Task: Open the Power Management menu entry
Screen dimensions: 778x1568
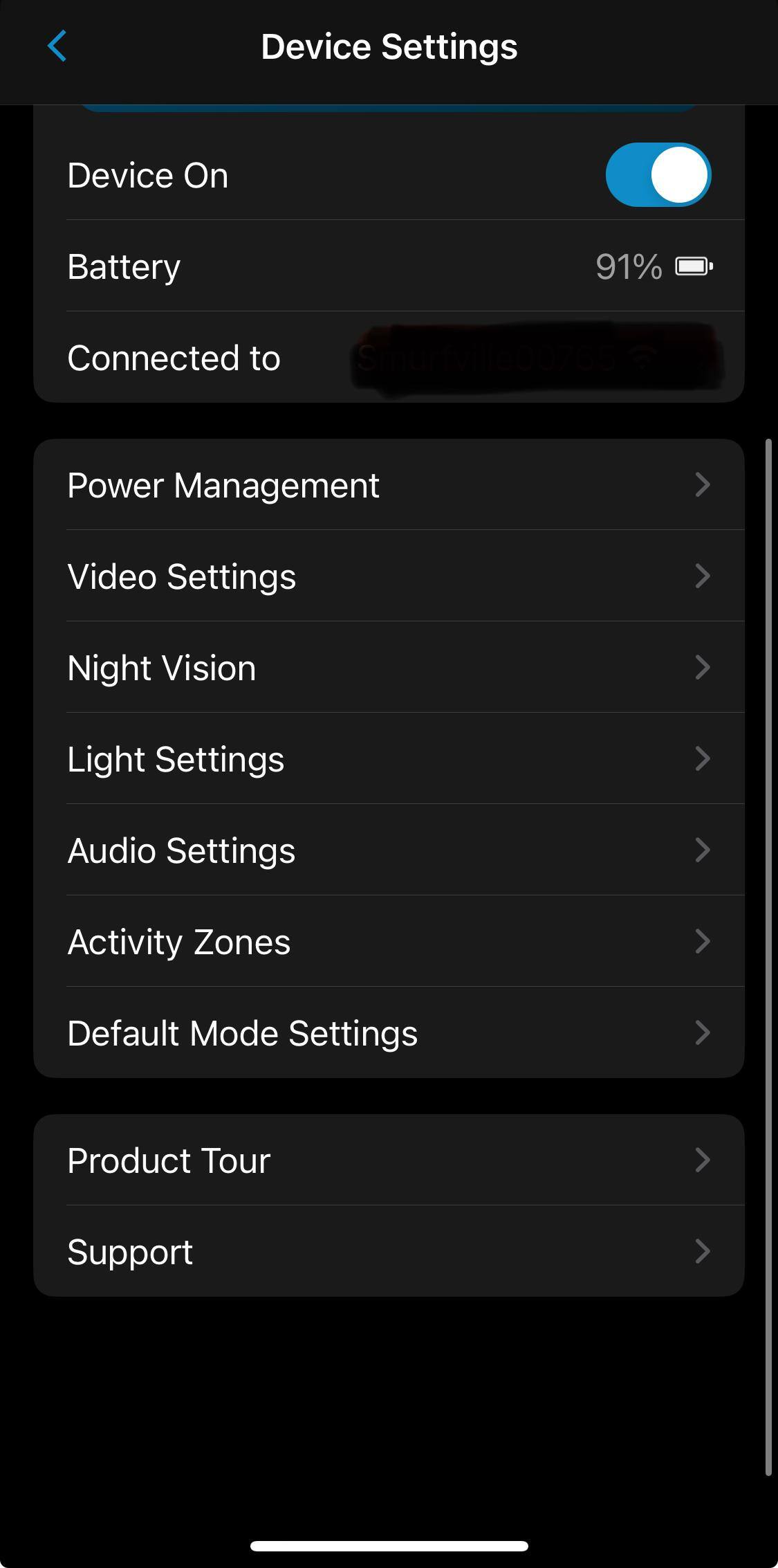Action: (x=387, y=484)
